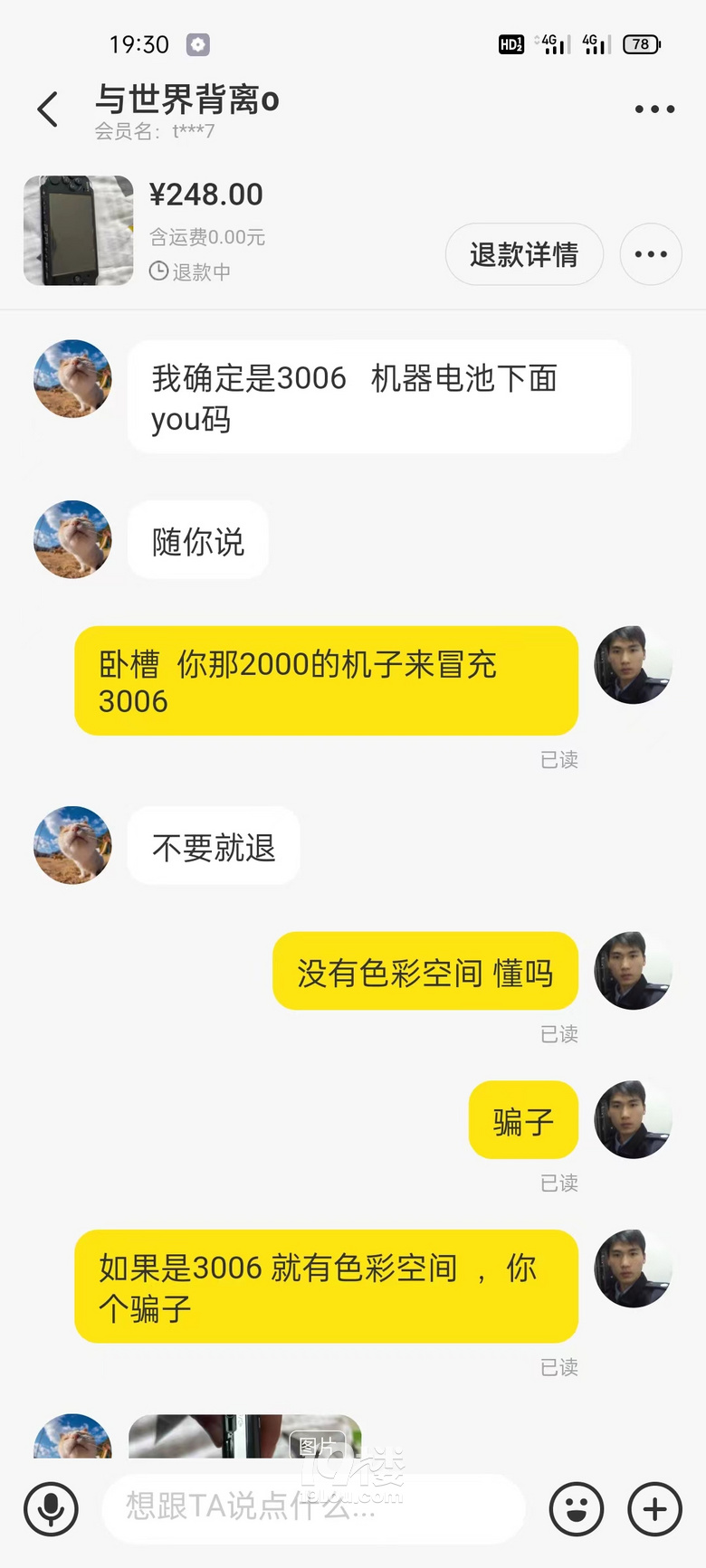Screen dimensions: 706x1568
Task: Tap the voice message microphone
Action: click(x=52, y=1508)
